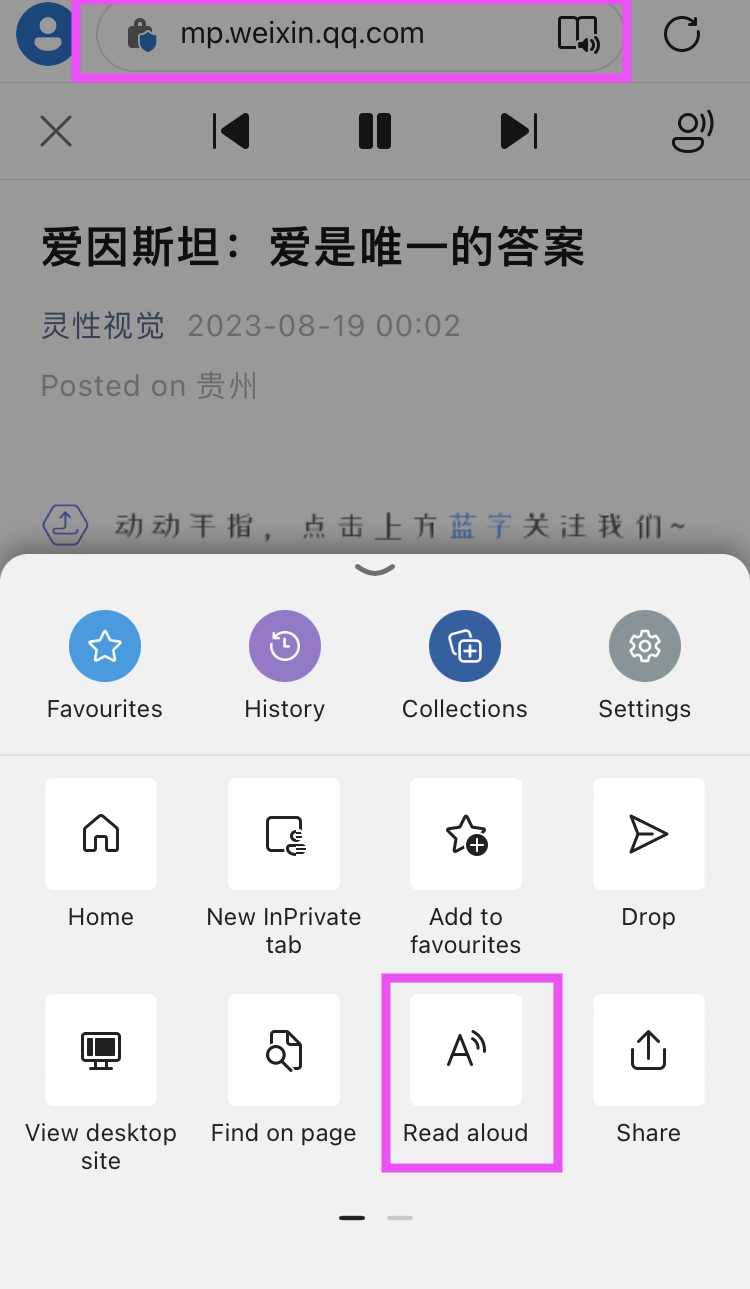Open History
This screenshot has height=1289, width=750.
pyautogui.click(x=285, y=646)
